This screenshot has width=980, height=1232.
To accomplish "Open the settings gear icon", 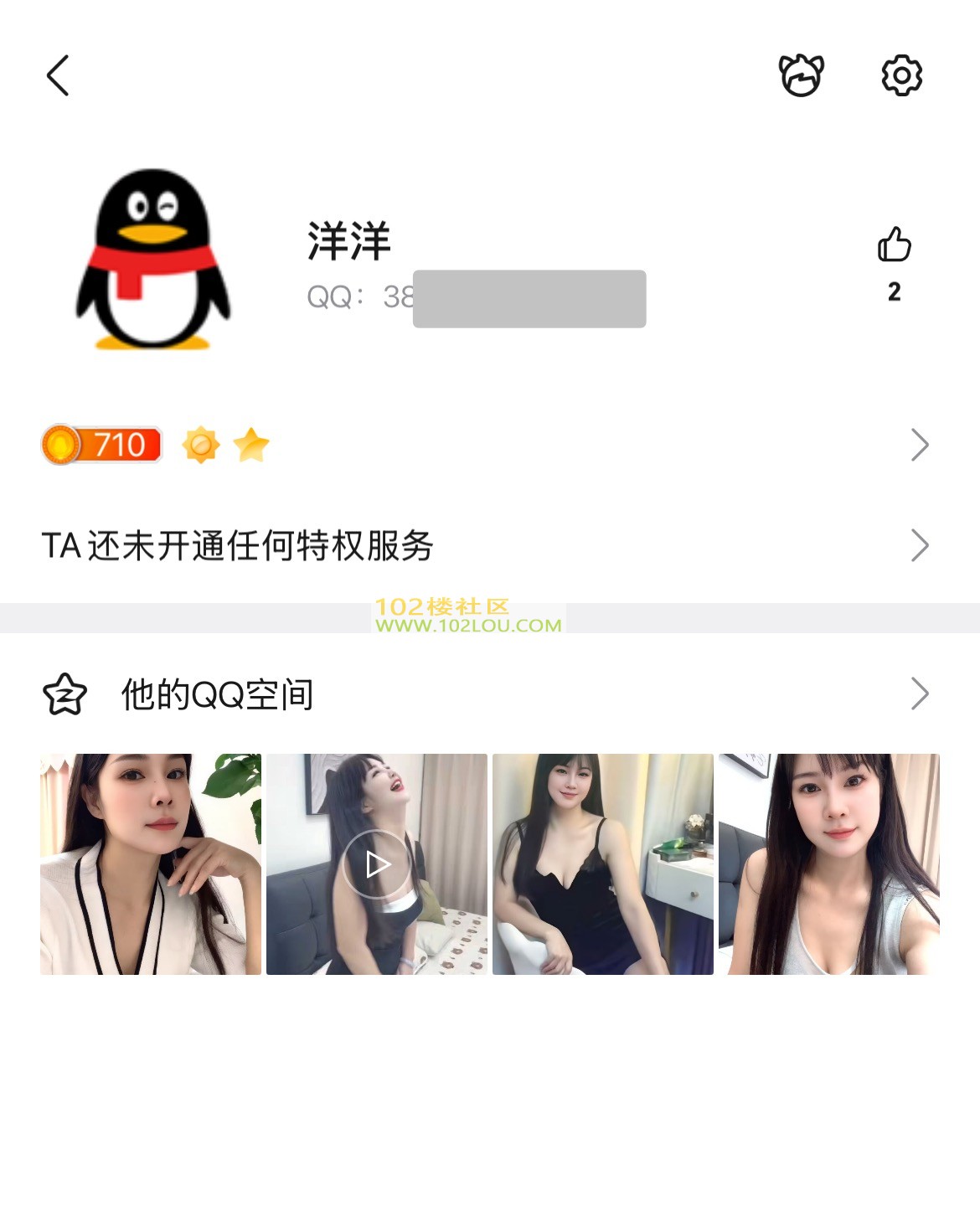I will point(901,76).
